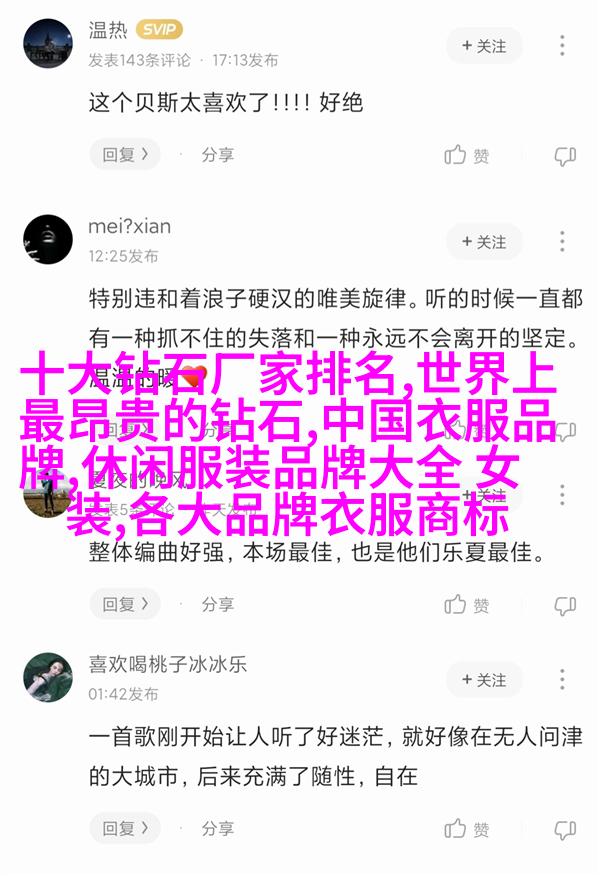Open overflow menu on mei?xian's comment
Image resolution: width=600 pixels, height=876 pixels.
click(563, 242)
